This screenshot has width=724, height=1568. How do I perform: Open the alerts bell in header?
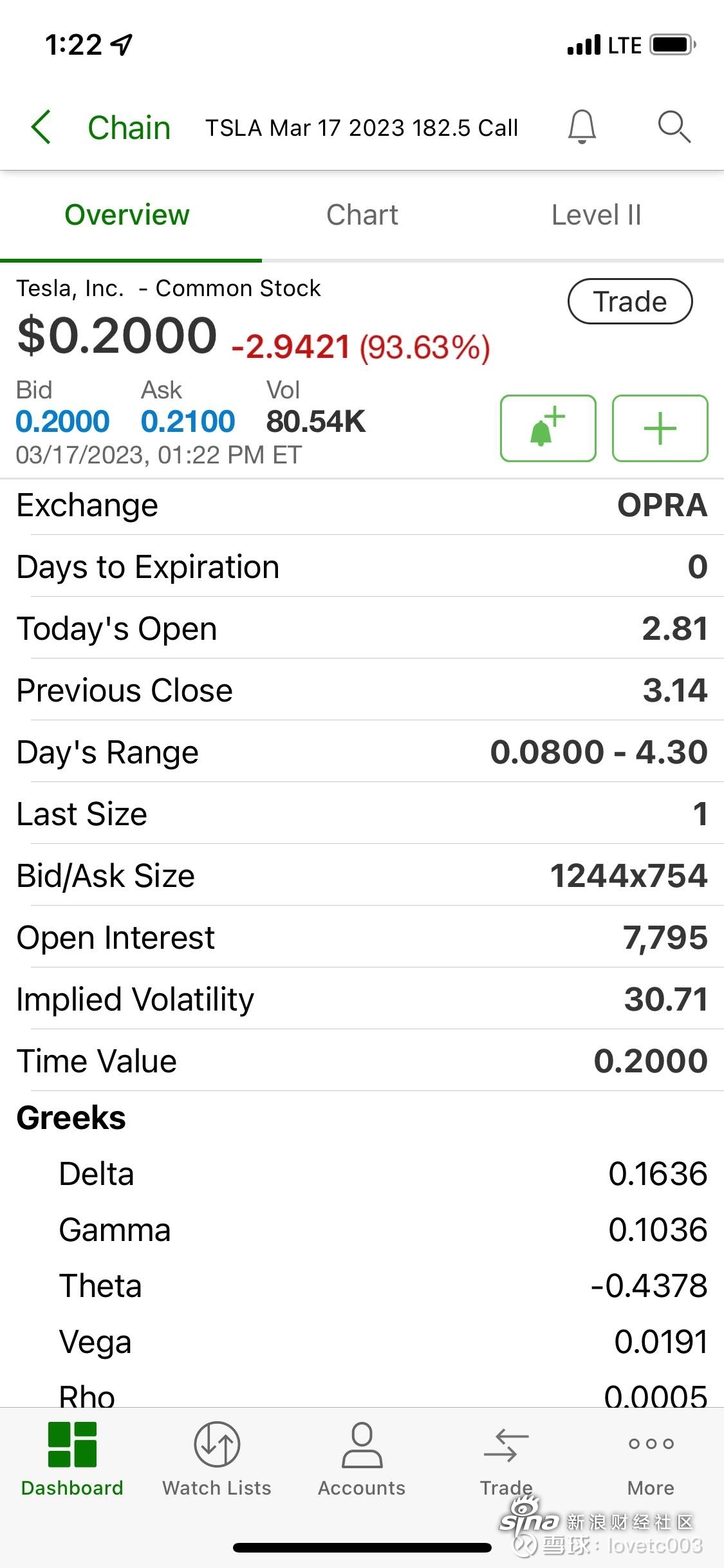[581, 126]
